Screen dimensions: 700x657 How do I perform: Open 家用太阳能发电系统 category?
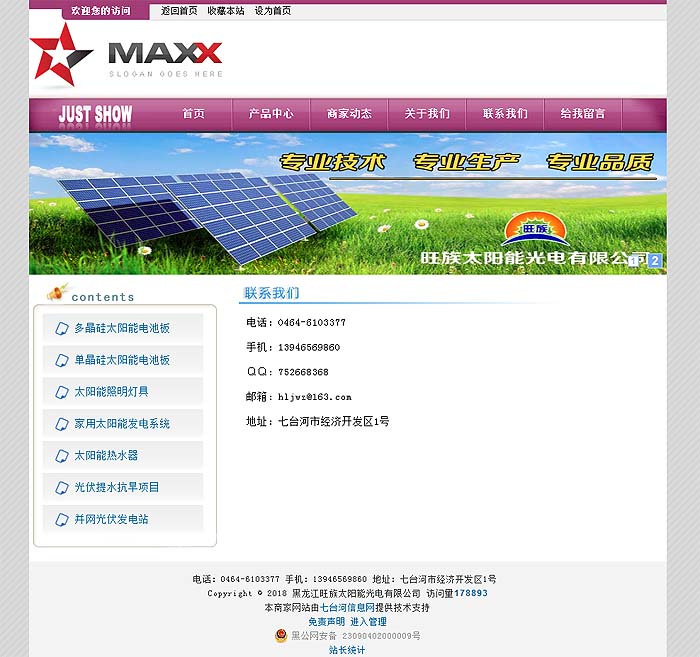[x=122, y=424]
